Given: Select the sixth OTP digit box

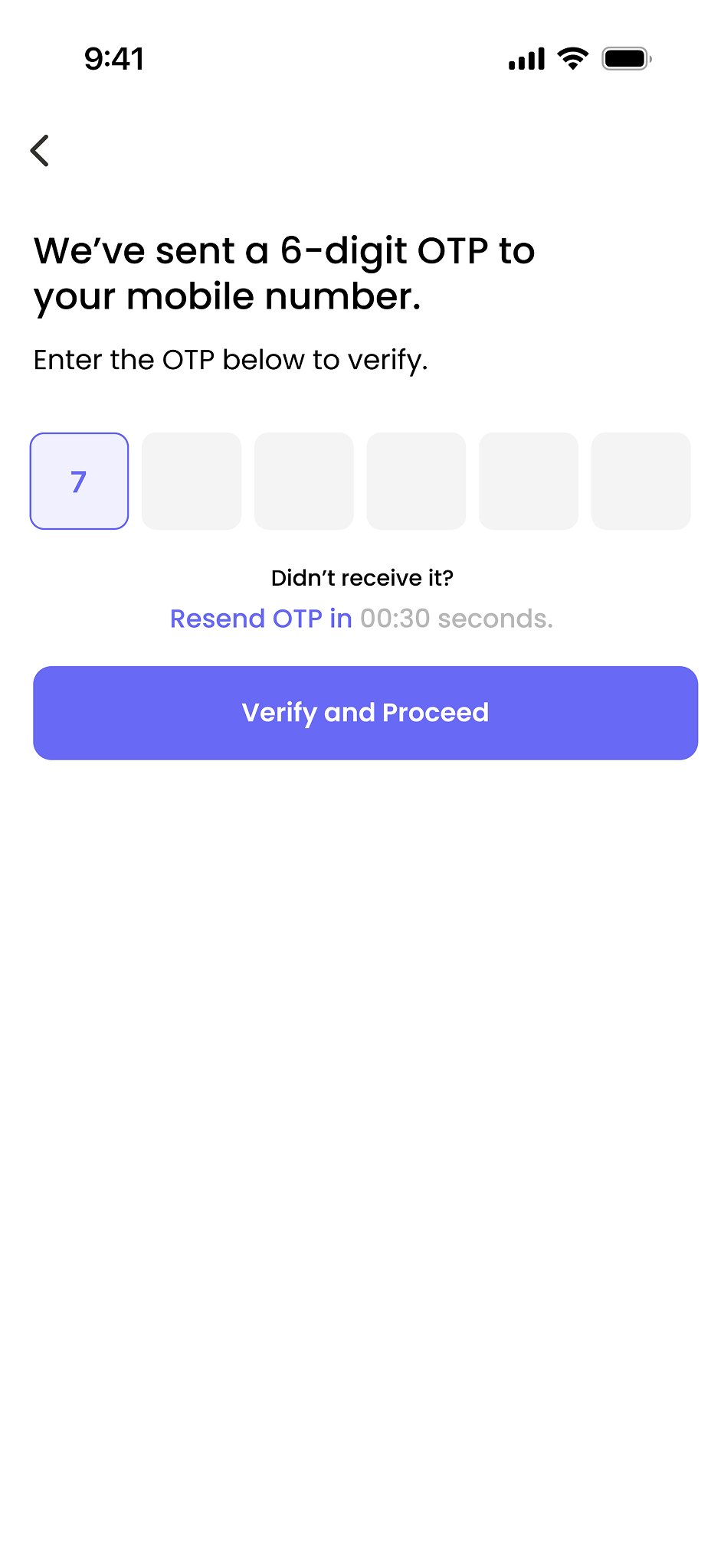Looking at the screenshot, I should [x=641, y=481].
